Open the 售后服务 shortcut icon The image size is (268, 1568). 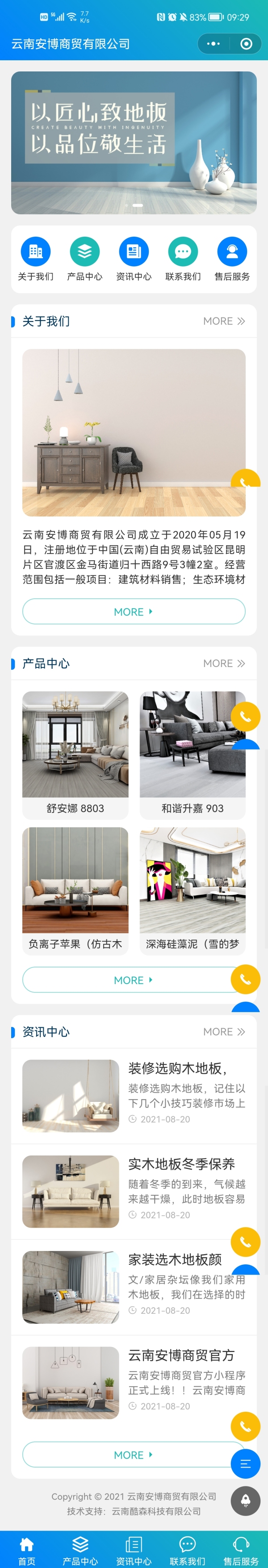click(x=232, y=251)
